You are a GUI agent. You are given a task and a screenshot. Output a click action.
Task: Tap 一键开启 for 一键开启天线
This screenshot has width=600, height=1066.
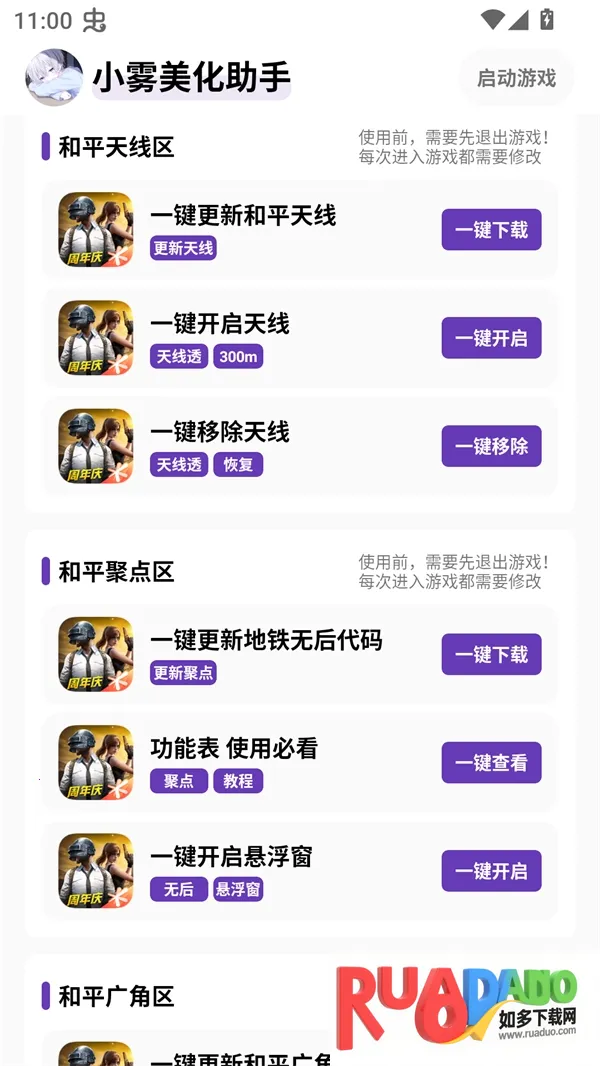point(491,338)
